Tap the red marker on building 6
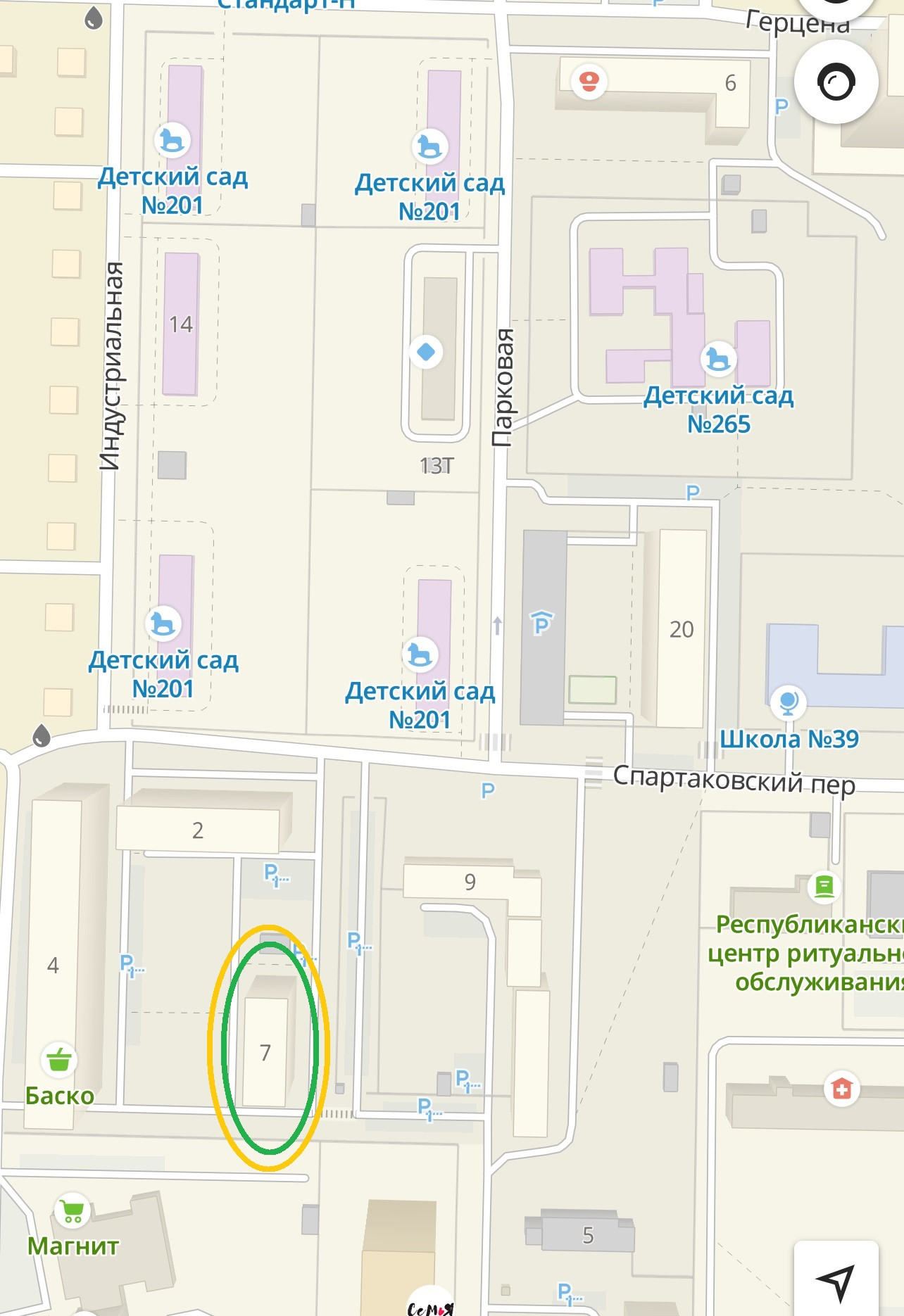904x1316 pixels. (589, 82)
